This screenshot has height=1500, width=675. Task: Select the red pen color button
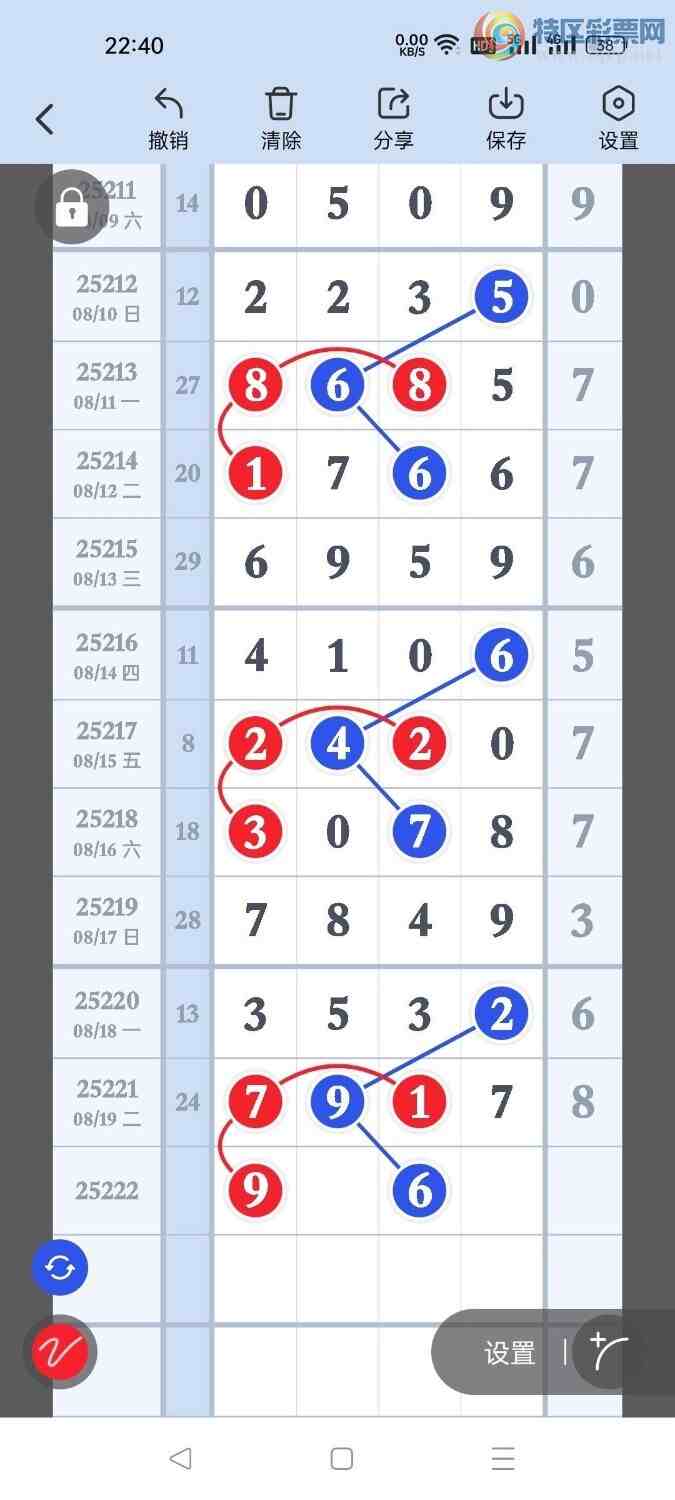61,1353
